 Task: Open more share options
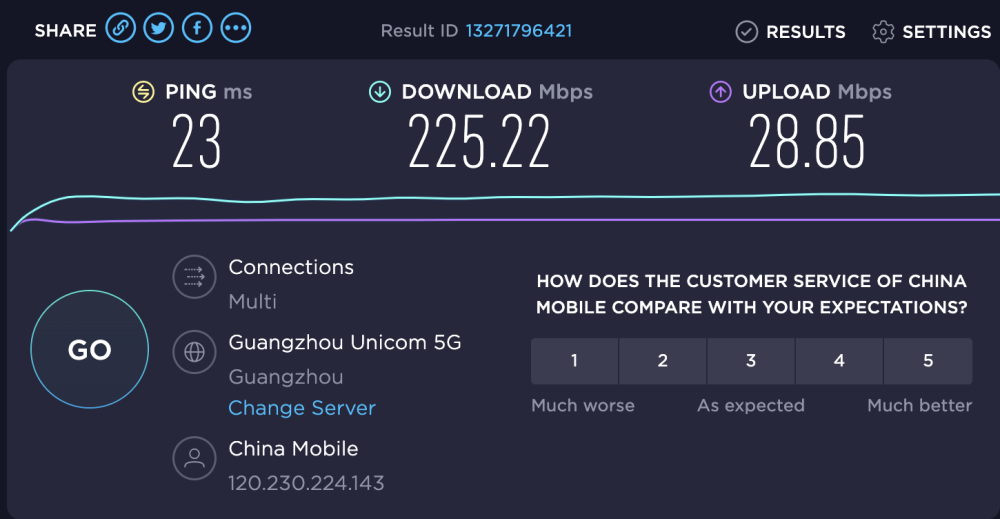pyautogui.click(x=236, y=29)
